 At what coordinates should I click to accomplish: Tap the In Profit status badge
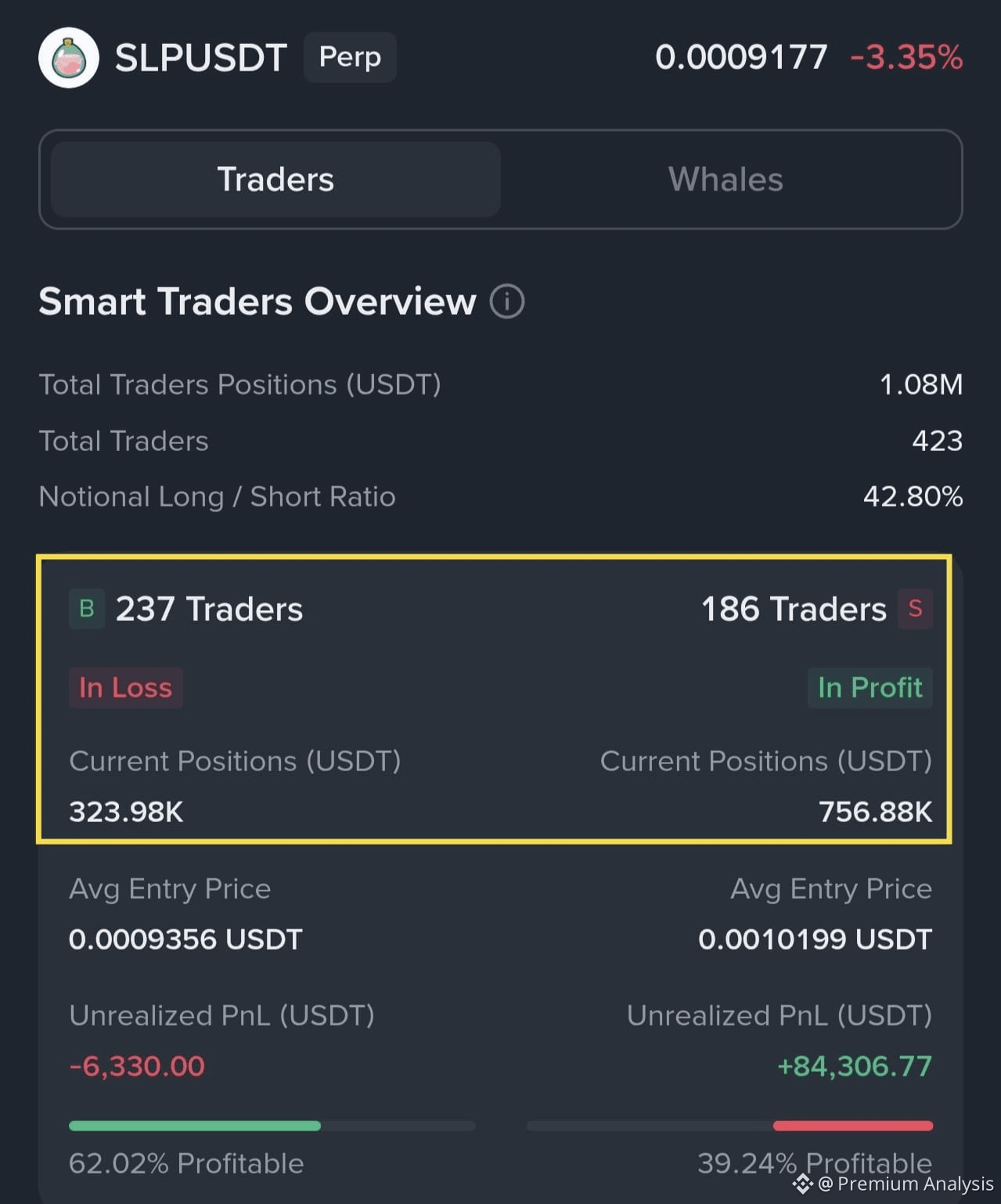click(x=870, y=687)
